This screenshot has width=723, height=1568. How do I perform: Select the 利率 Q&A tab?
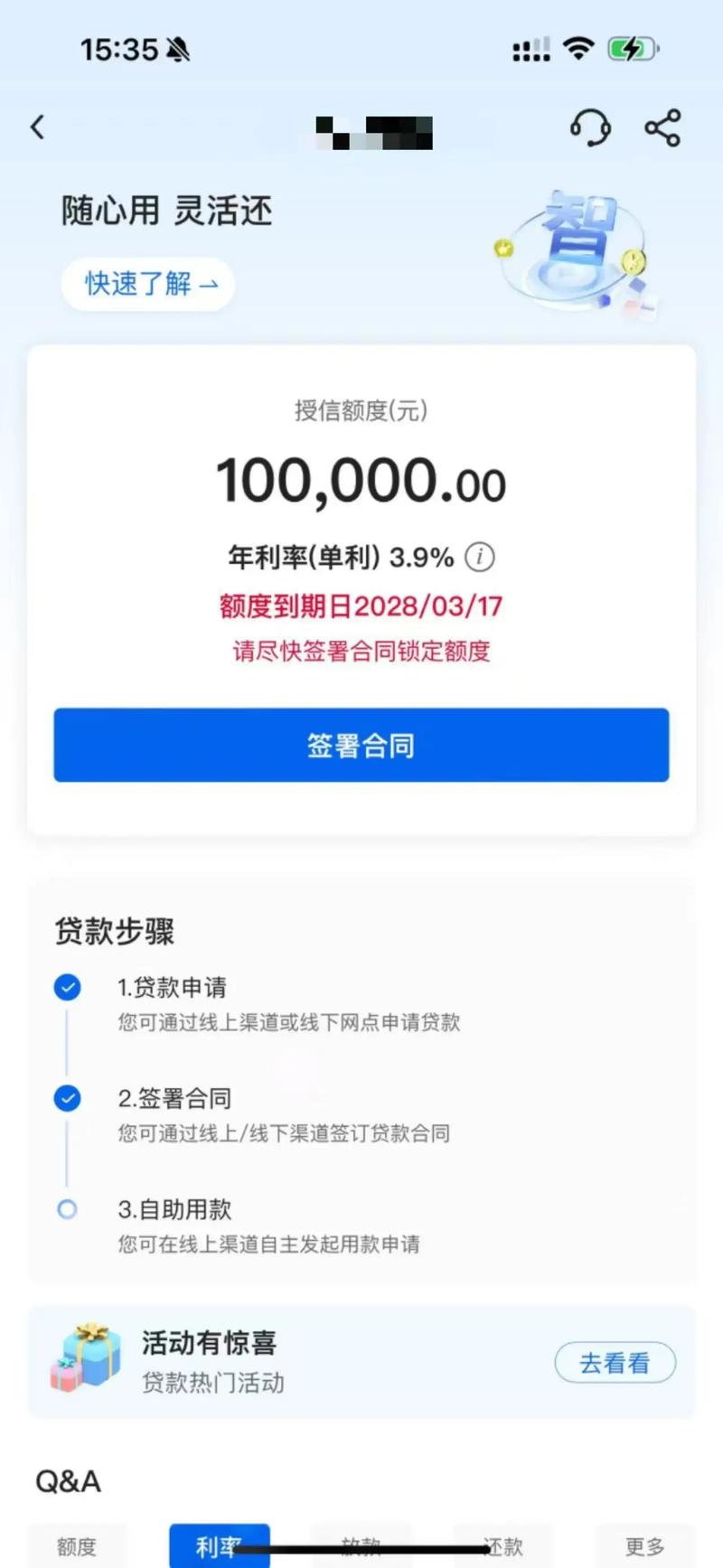tap(219, 1546)
